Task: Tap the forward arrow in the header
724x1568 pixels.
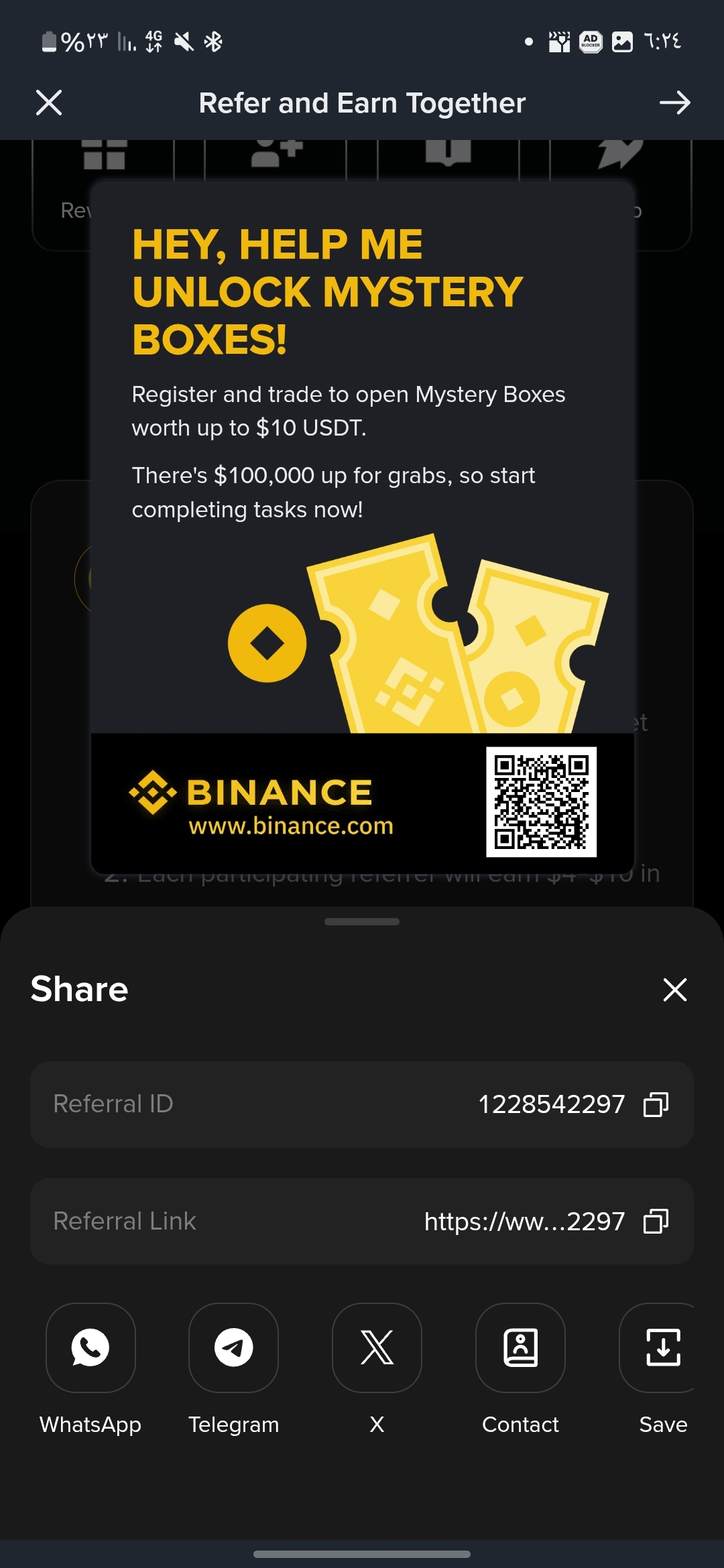Action: pos(674,103)
